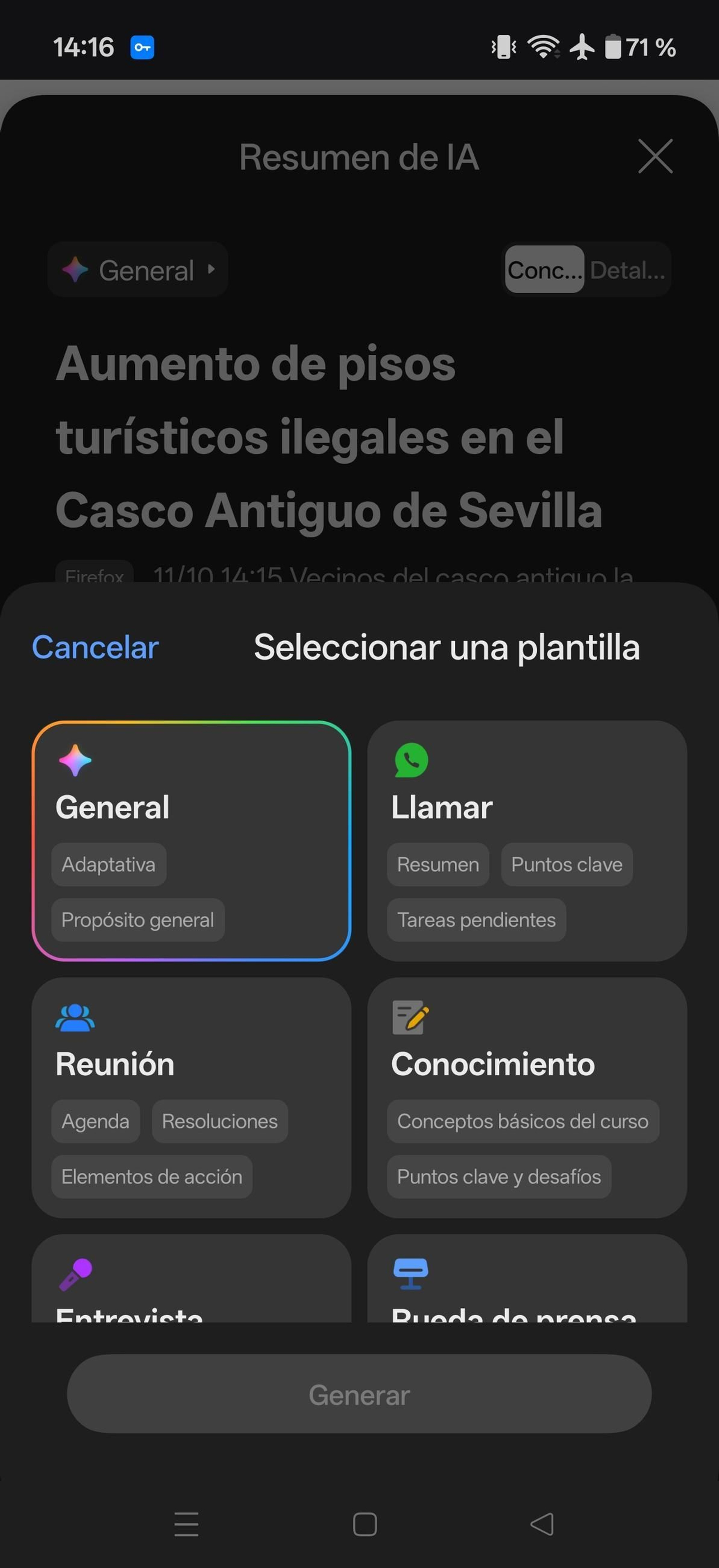Tap the Generar button
This screenshot has height=1568, width=719.
point(359,1394)
